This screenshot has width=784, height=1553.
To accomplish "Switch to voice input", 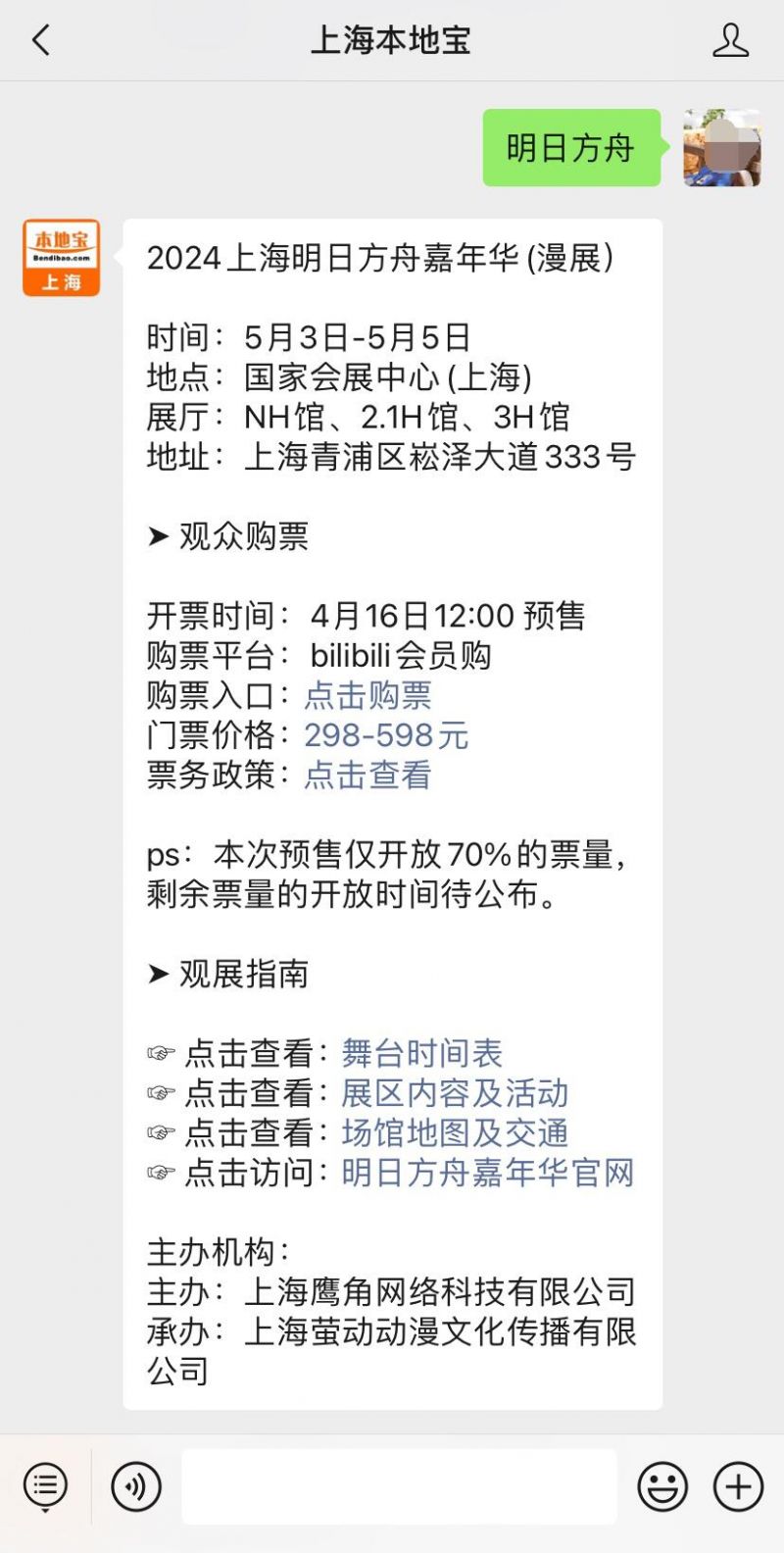I will (x=136, y=1487).
